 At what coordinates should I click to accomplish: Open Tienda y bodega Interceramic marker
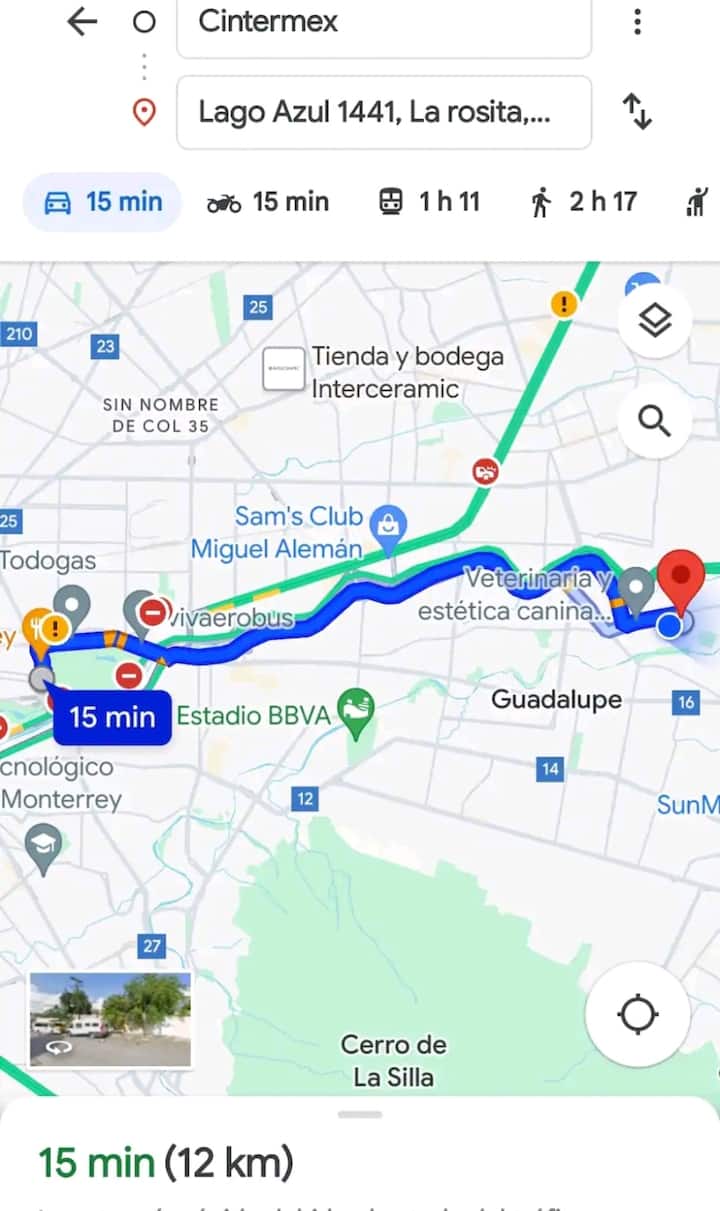(283, 369)
